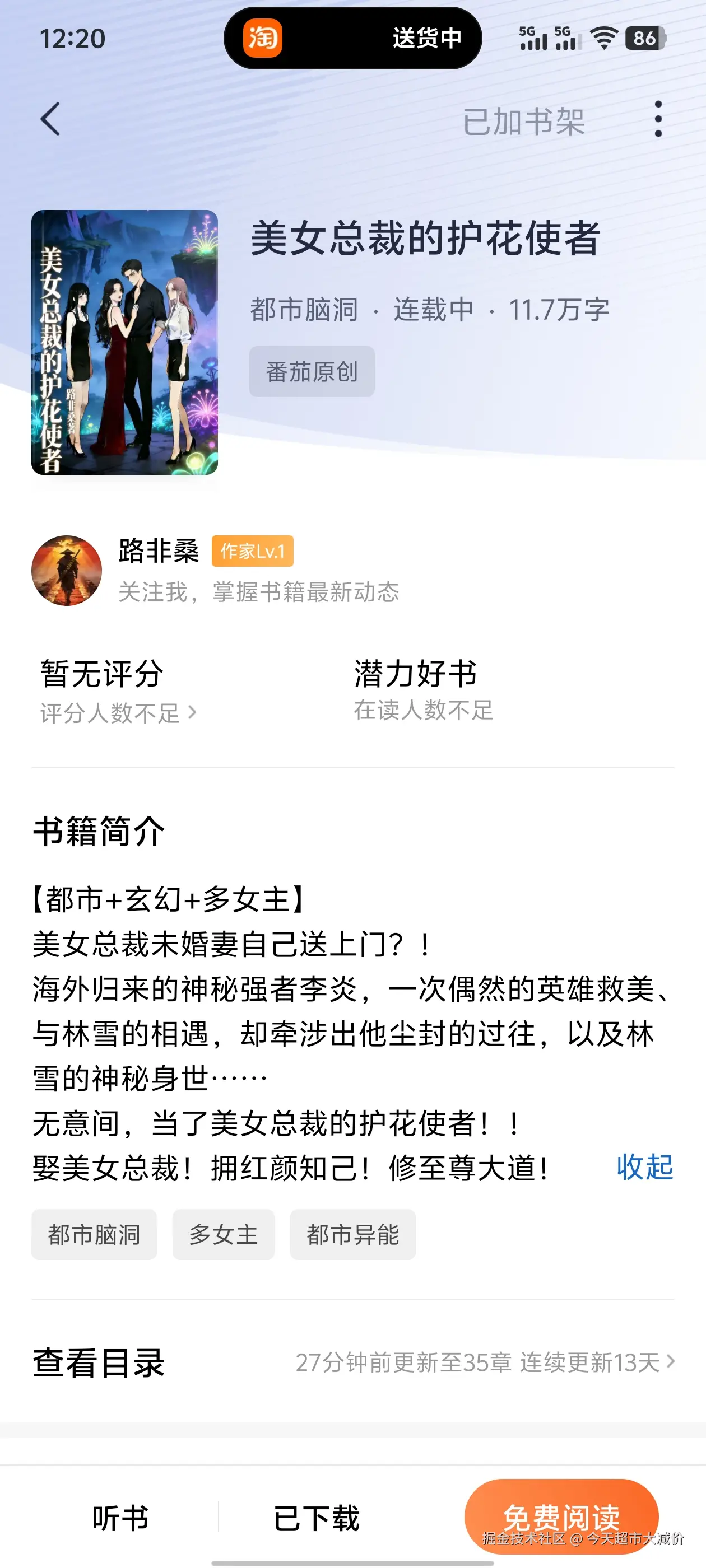Select the 听书 listening mode
The image size is (706, 1568).
point(120,1518)
